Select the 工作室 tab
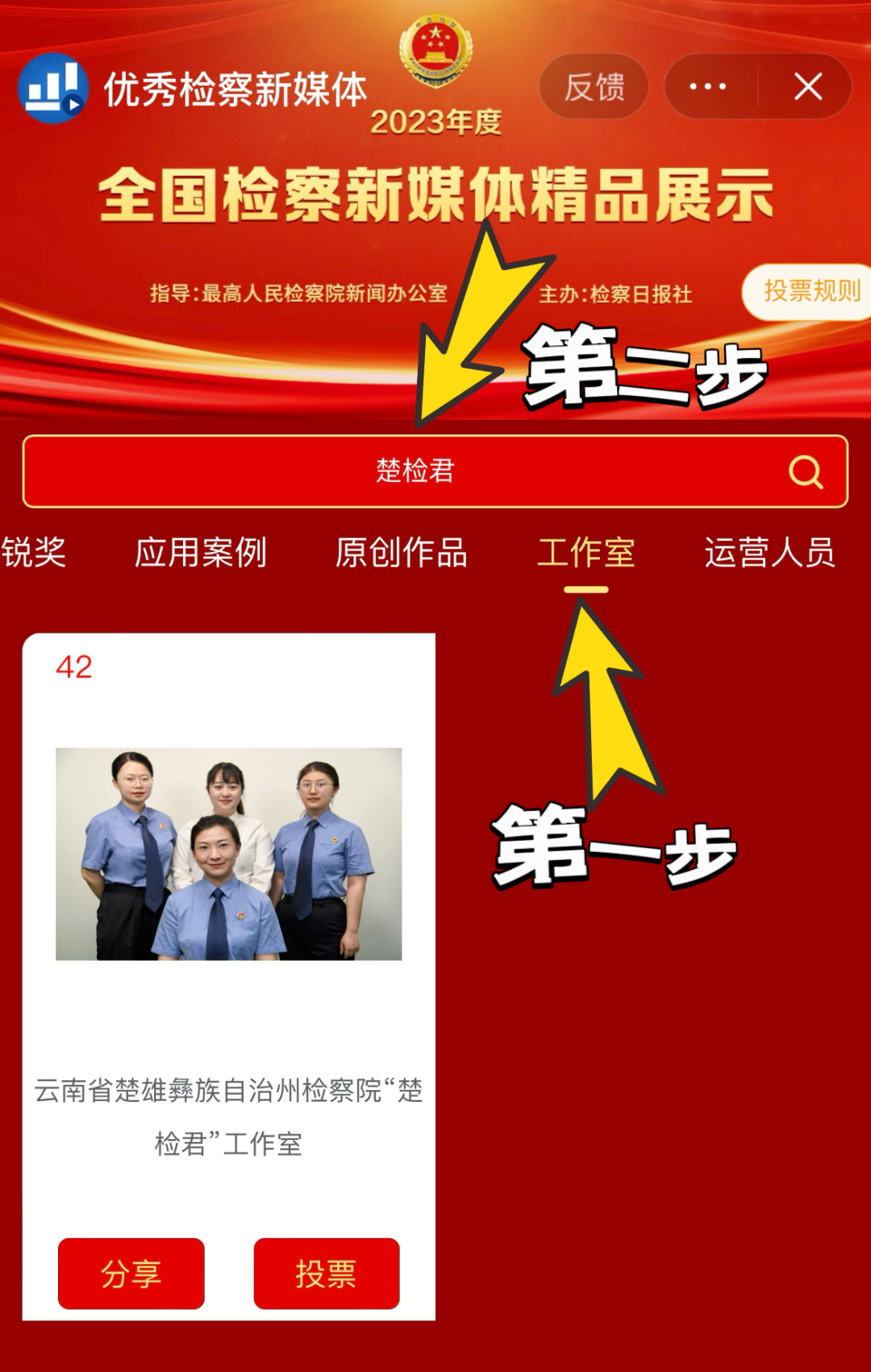This screenshot has height=1372, width=871. click(586, 553)
